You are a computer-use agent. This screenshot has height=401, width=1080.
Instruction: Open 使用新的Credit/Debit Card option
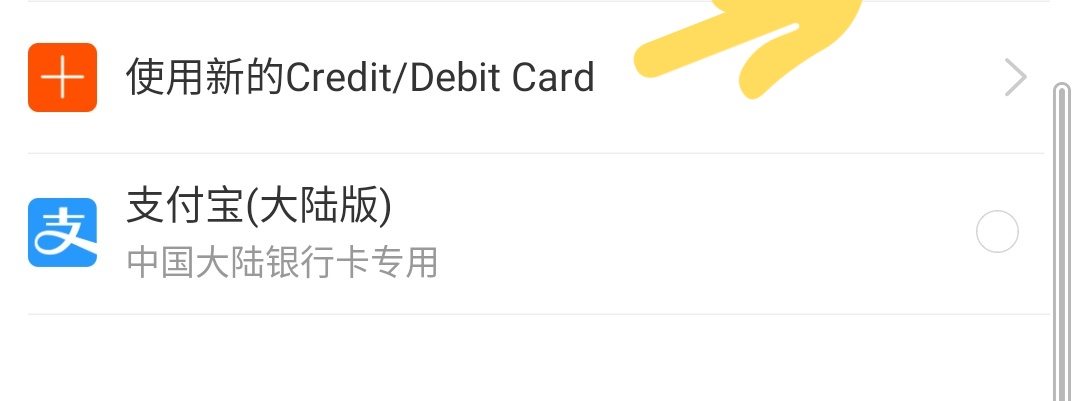360,78
